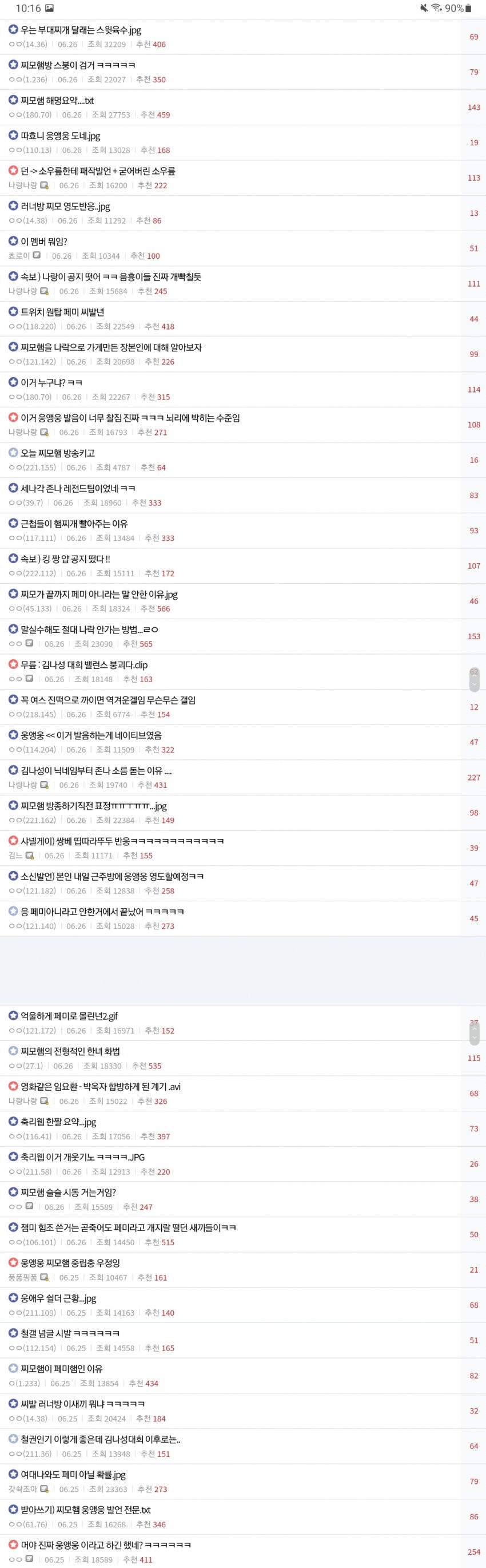The width and height of the screenshot is (486, 1568).
Task: View the 227 comments on 김나성이 닉네임부터 post
Action: (473, 777)
